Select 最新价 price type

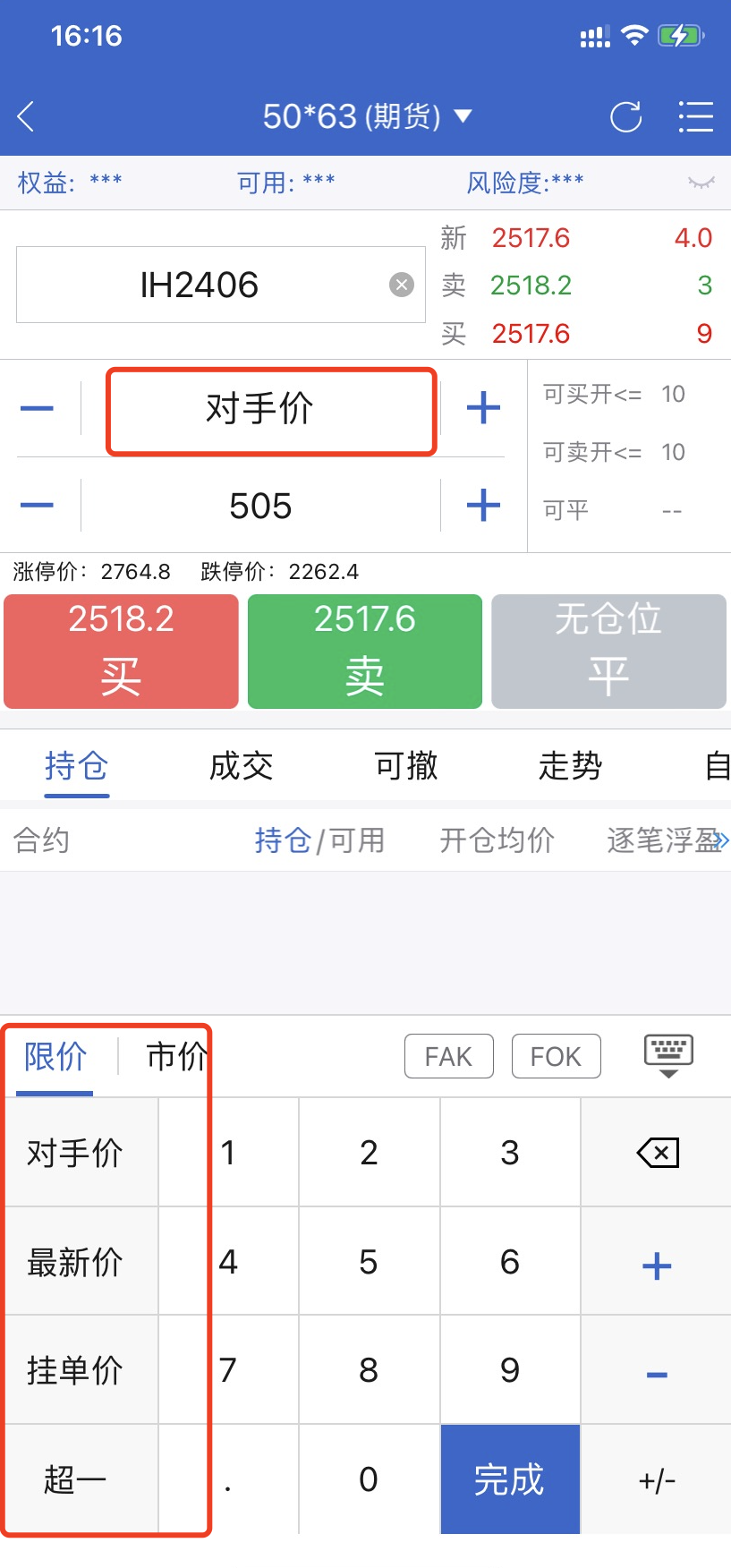click(75, 1262)
